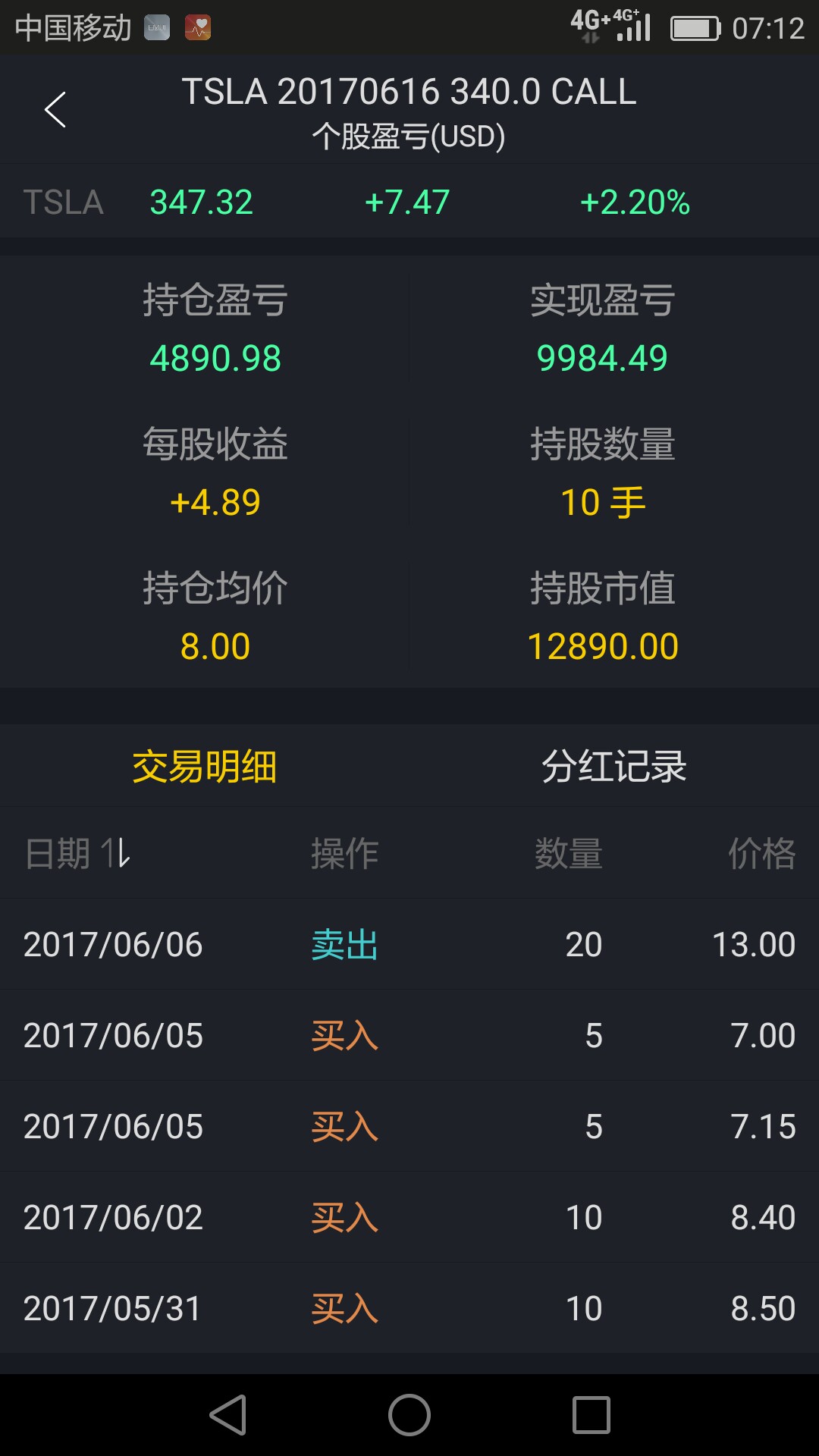Switch to the 分红记录 tab

coord(613,766)
